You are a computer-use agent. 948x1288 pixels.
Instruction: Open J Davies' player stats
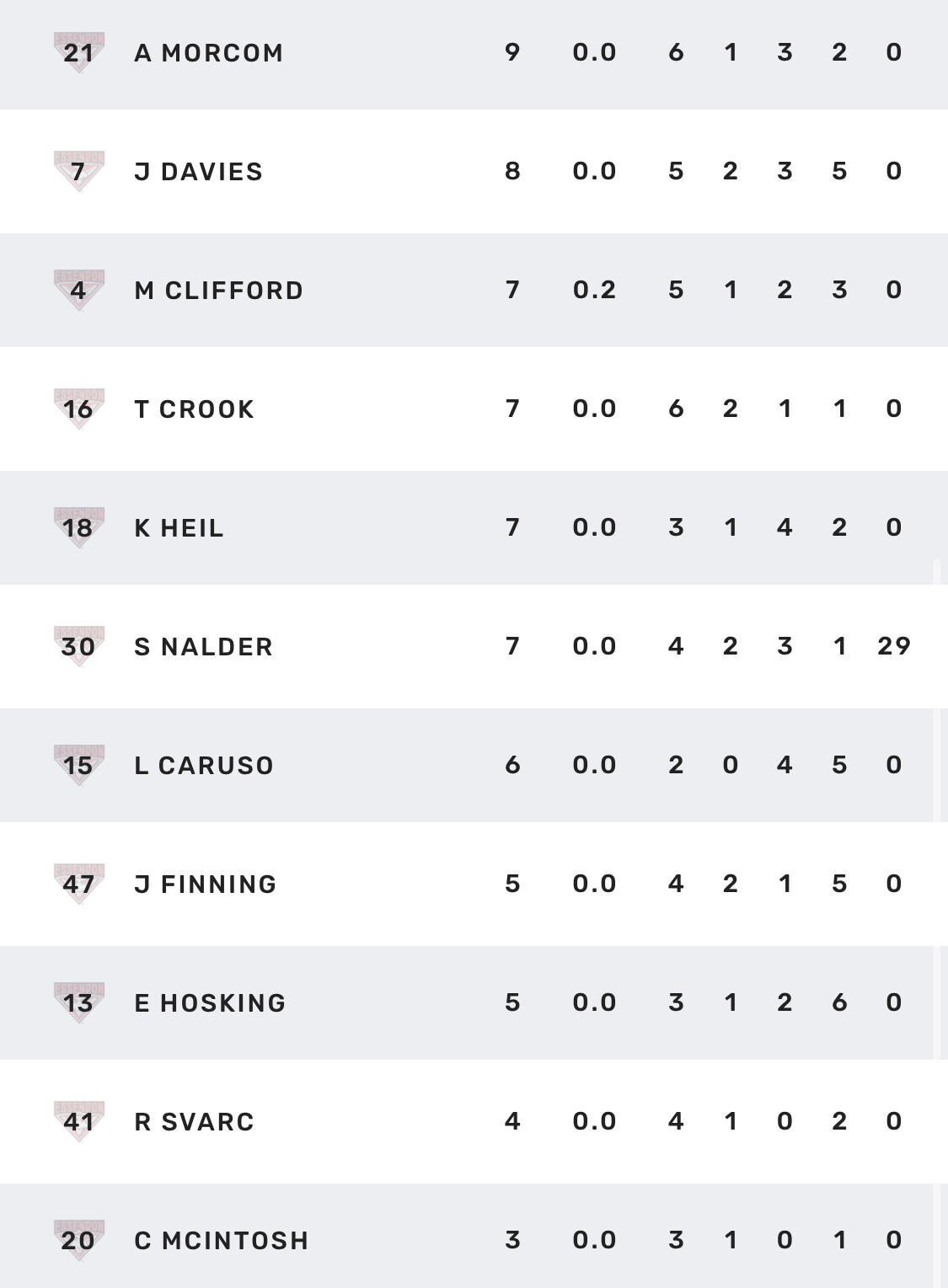pyautogui.click(x=198, y=172)
